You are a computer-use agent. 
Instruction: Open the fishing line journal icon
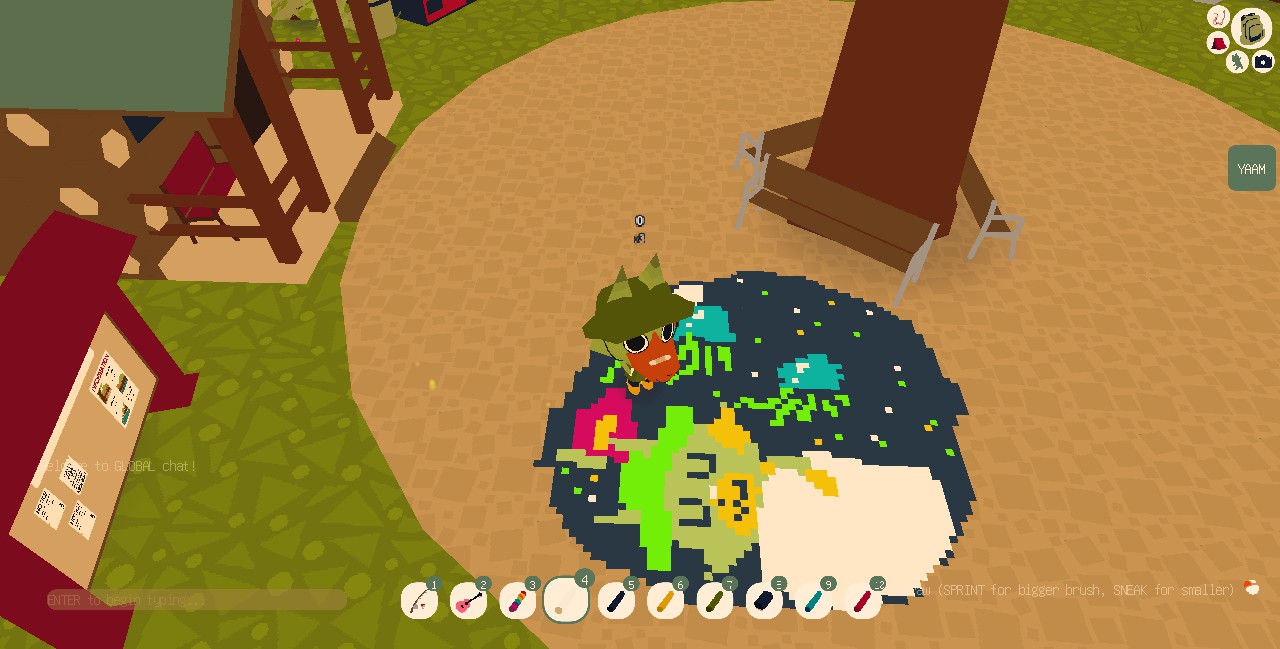coord(1218,17)
